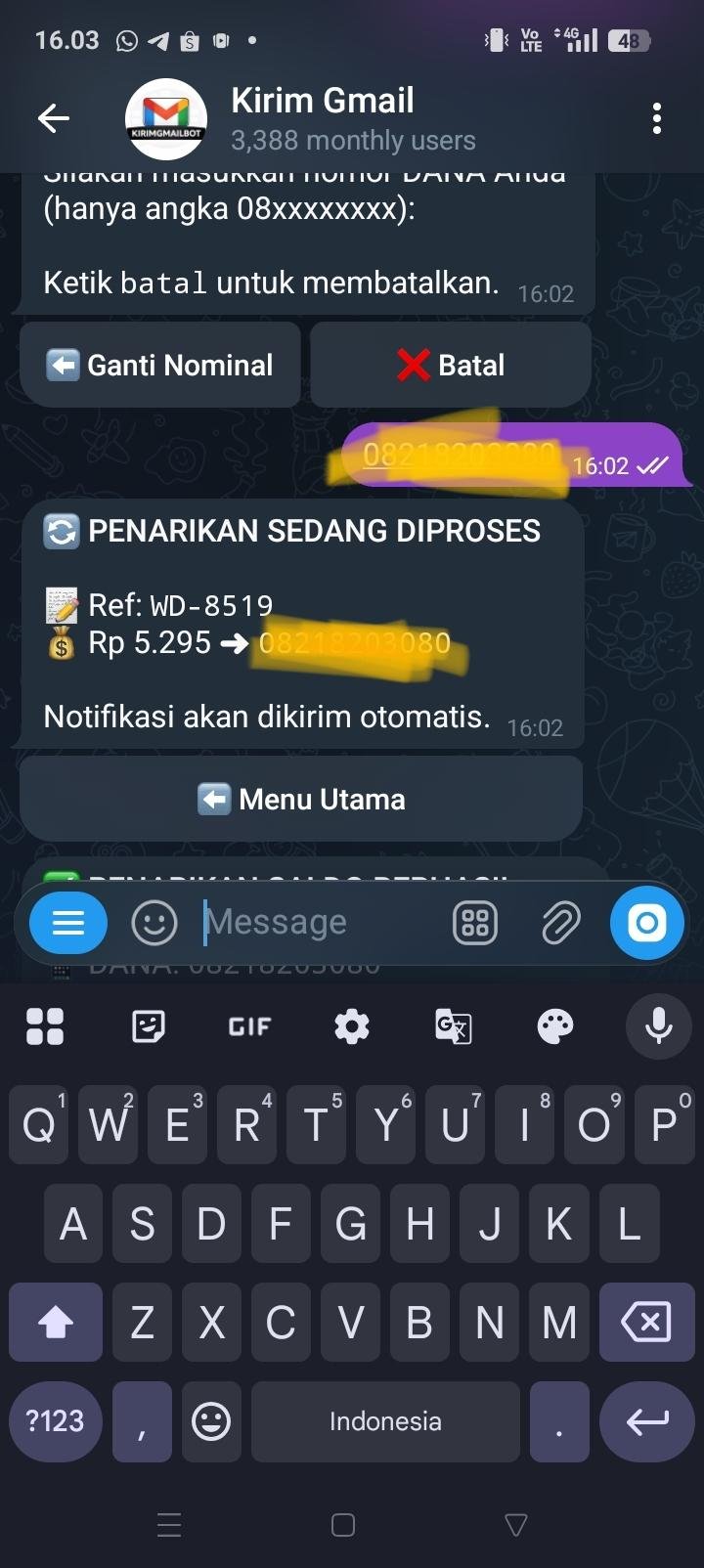Image resolution: width=704 pixels, height=1568 pixels.
Task: Open the emoji picker in chat
Action: [154, 923]
